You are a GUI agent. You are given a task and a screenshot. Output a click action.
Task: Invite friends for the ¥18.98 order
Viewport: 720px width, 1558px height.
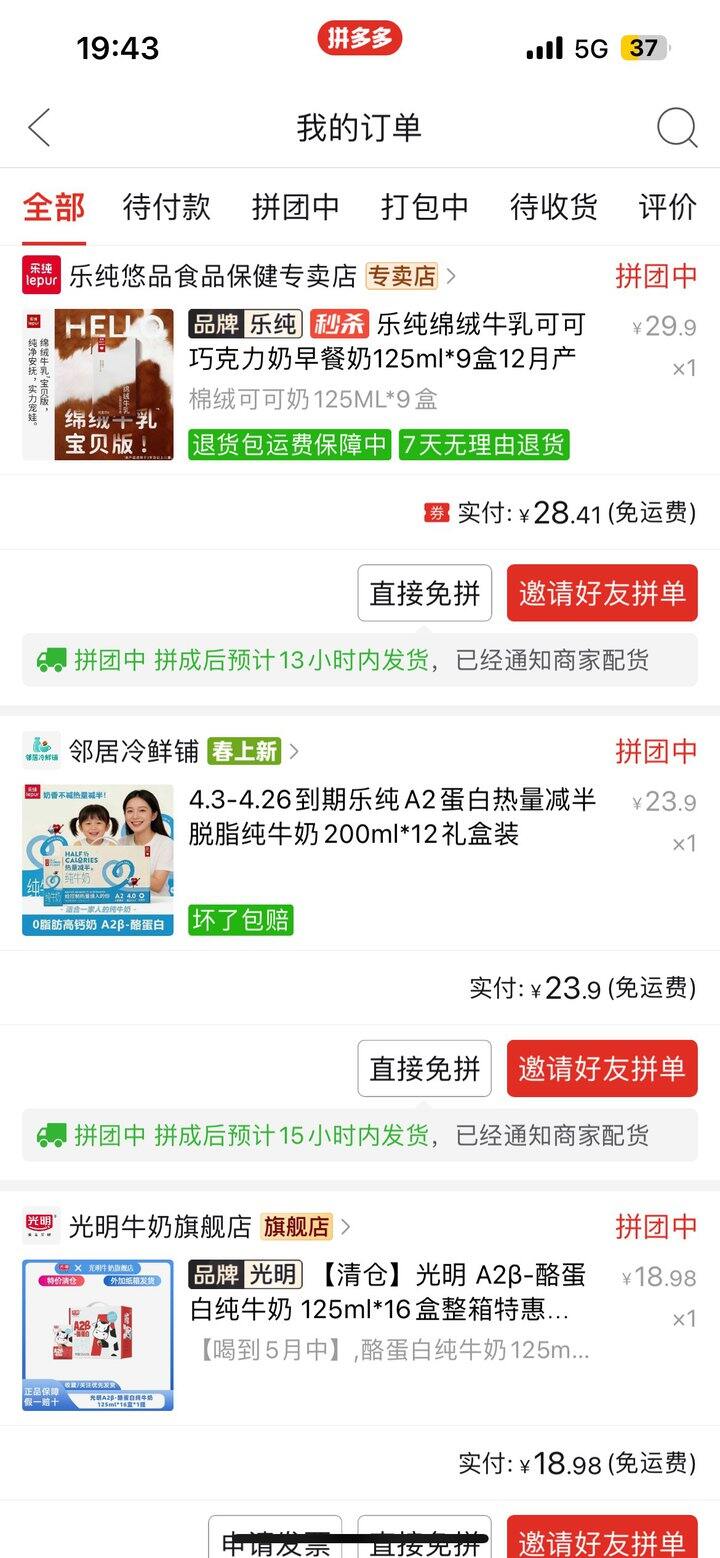click(x=602, y=1540)
